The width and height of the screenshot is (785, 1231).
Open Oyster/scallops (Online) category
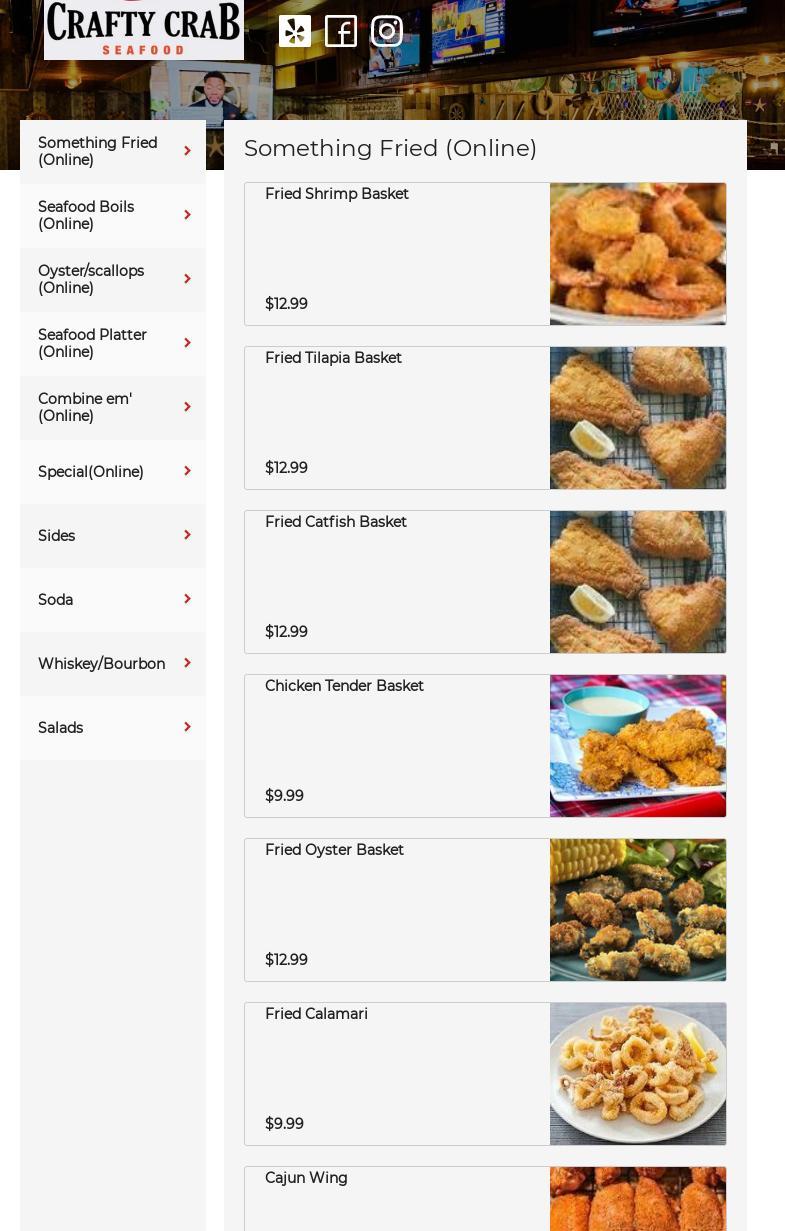(112, 280)
